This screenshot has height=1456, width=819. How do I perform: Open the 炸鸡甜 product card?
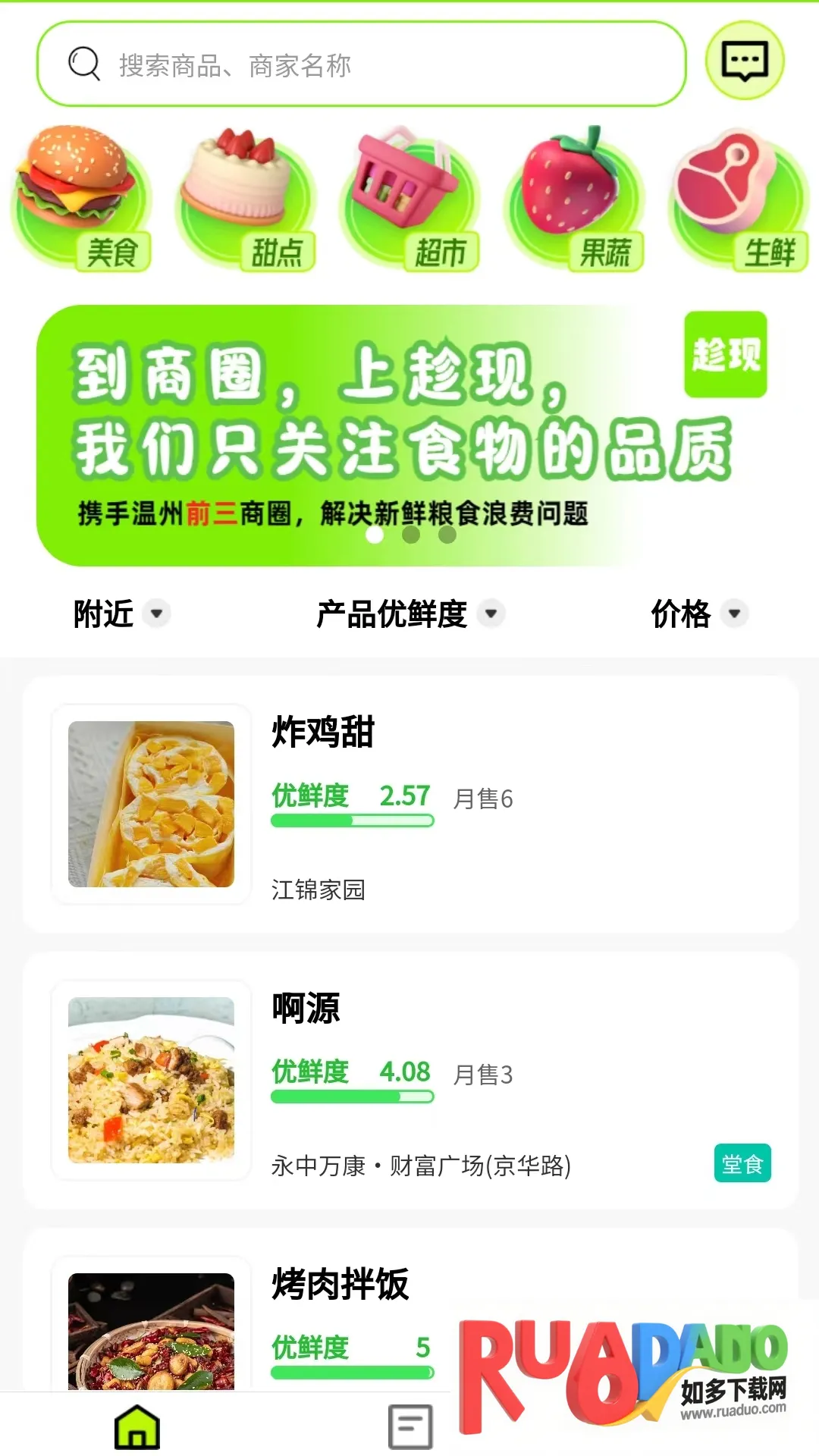[409, 804]
